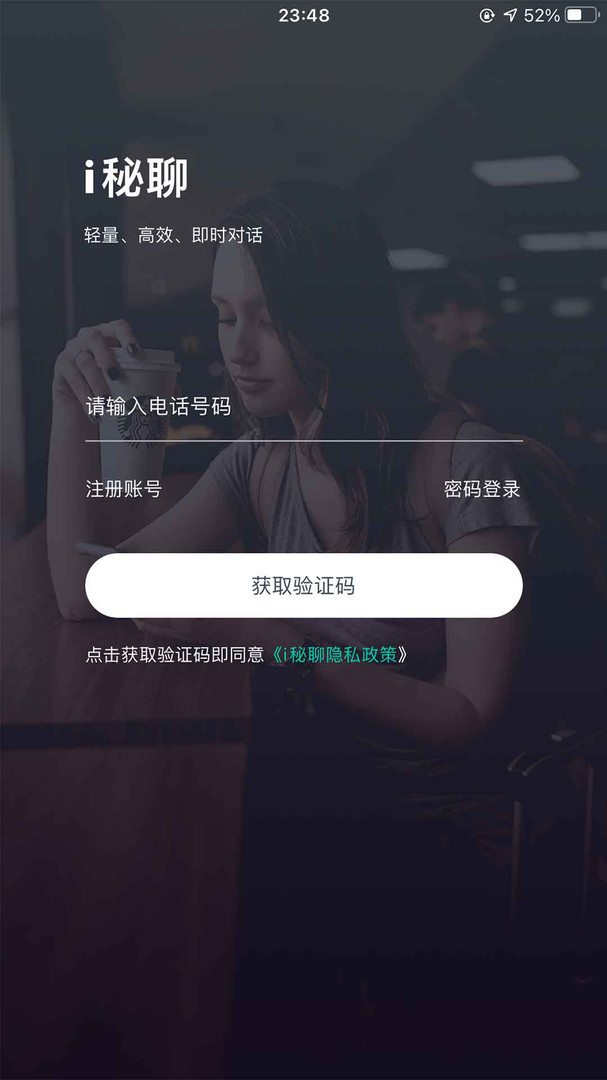
Task: Open the i秘聊隐私政策 privacy policy link
Action: 338,654
